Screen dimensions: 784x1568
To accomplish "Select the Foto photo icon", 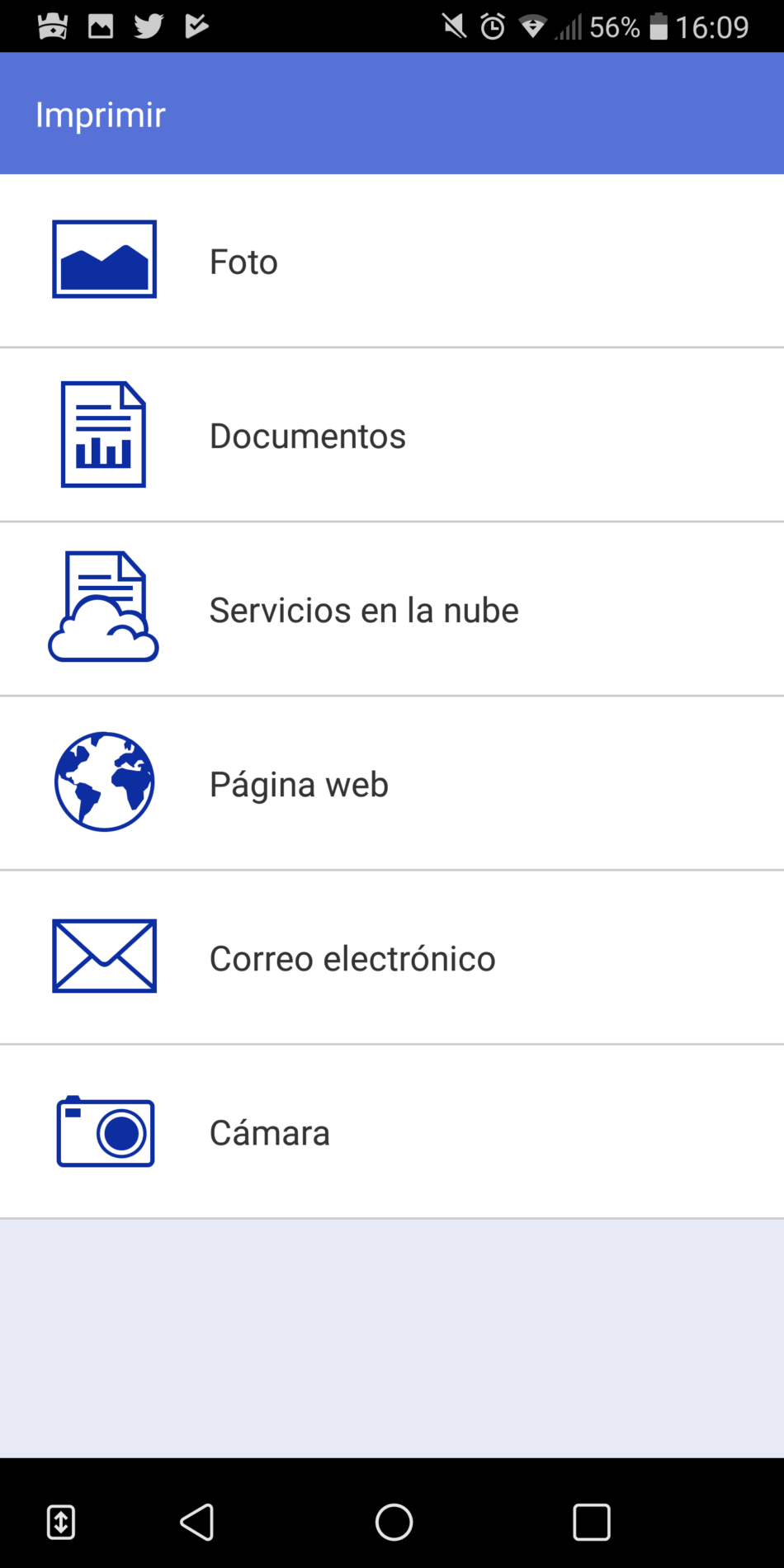I will [x=104, y=258].
